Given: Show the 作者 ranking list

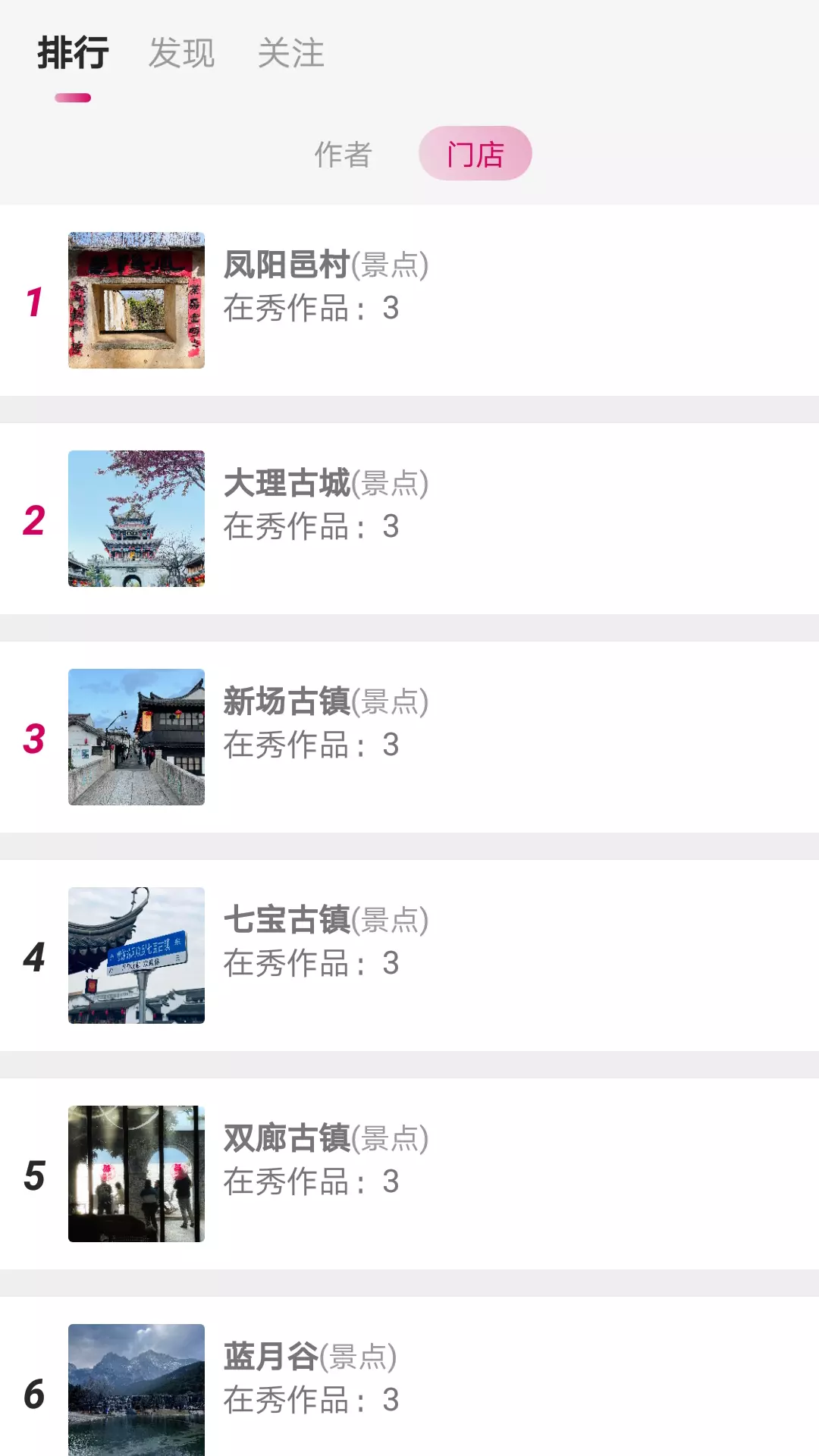Looking at the screenshot, I should [344, 154].
